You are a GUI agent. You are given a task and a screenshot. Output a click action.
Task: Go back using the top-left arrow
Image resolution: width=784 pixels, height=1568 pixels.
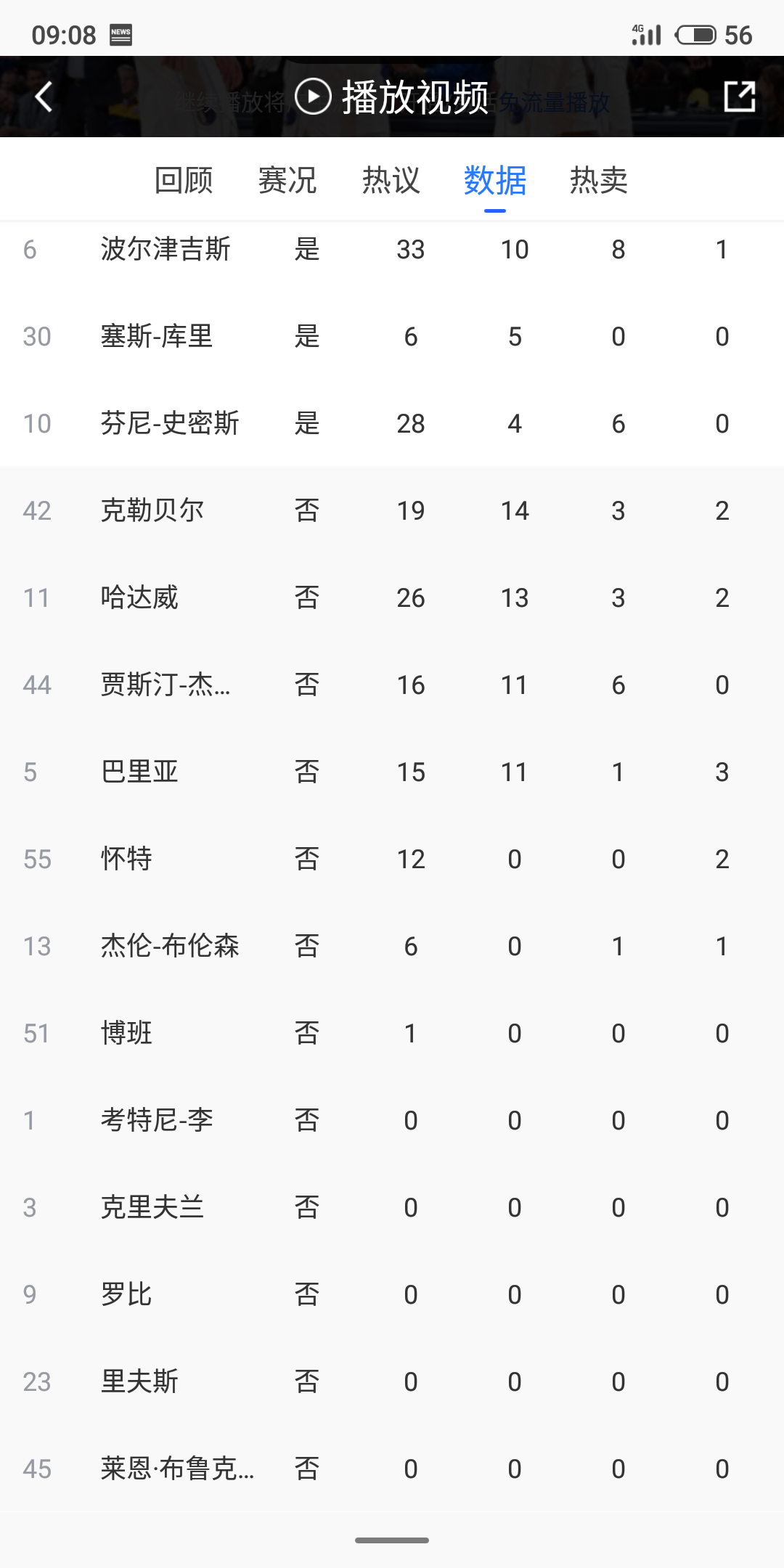[44, 97]
